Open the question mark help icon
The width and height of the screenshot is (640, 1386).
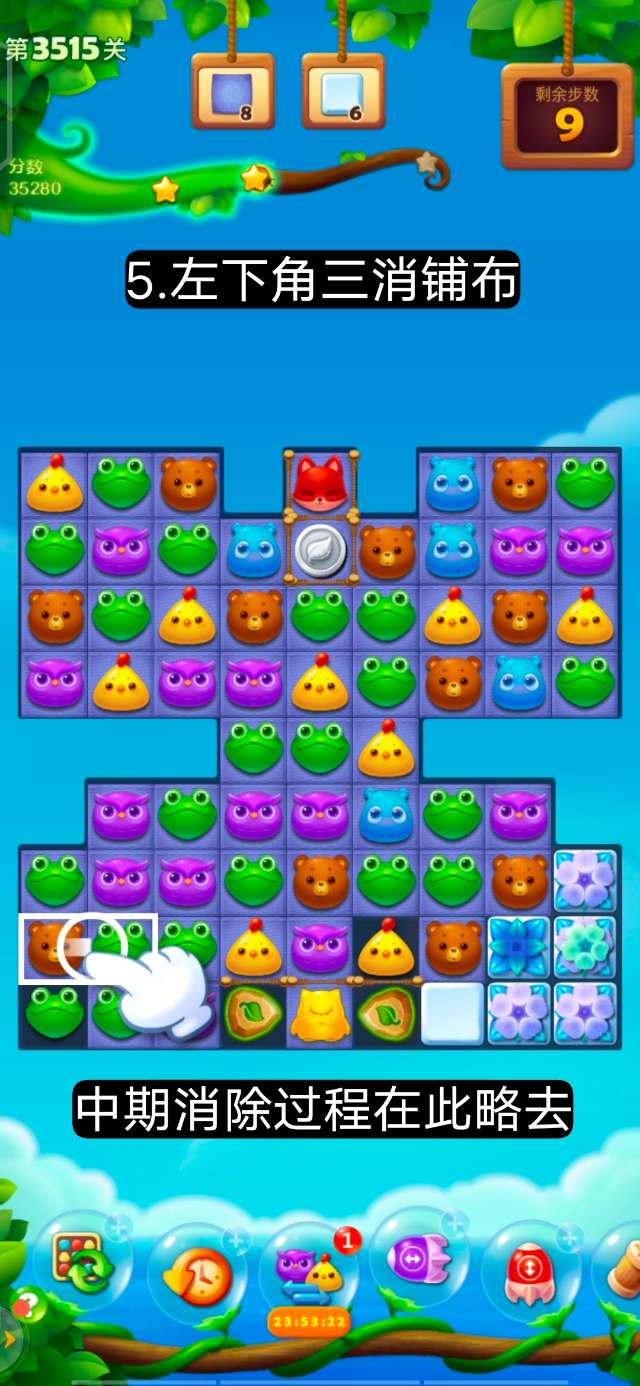[27, 1304]
